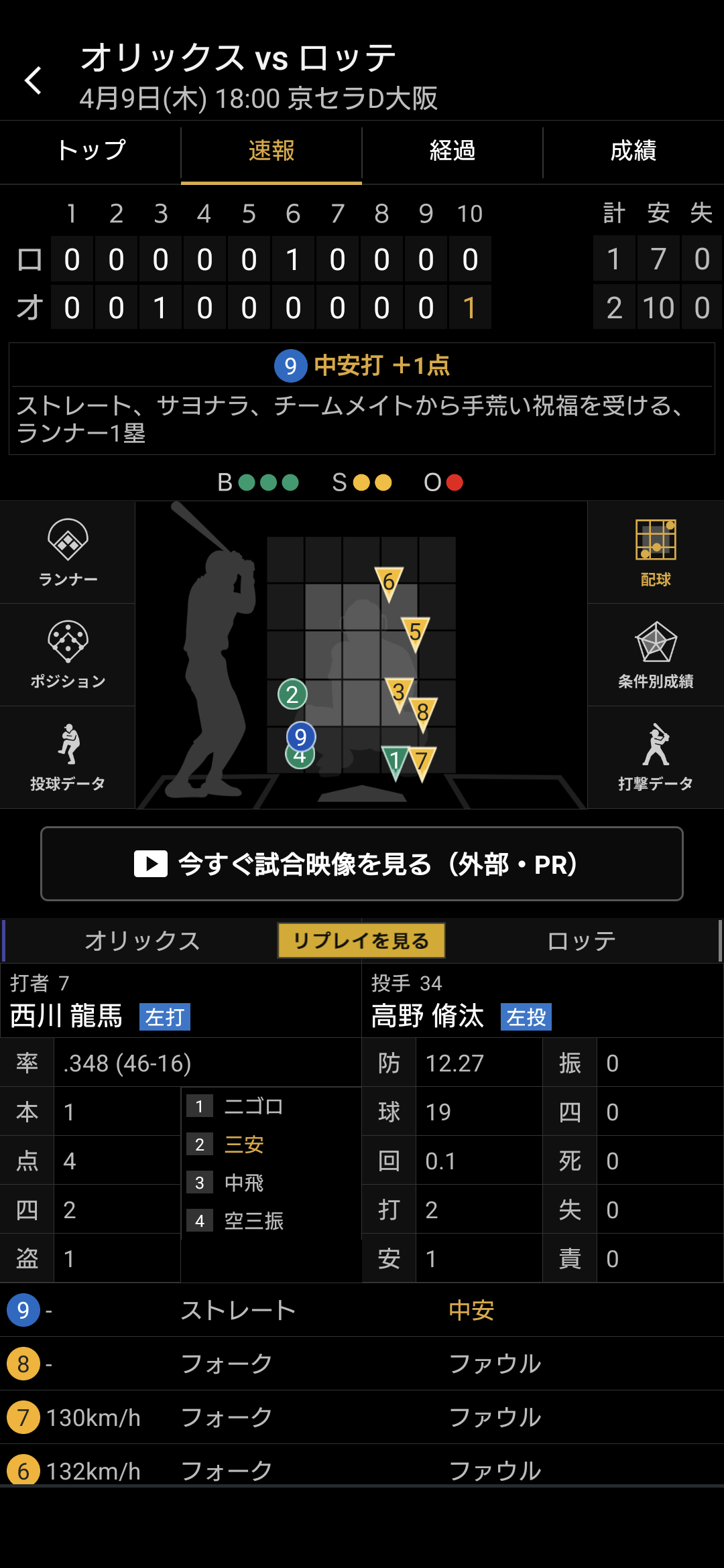This screenshot has width=724, height=1568.
Task: Open the 経過 tab
Action: click(452, 151)
